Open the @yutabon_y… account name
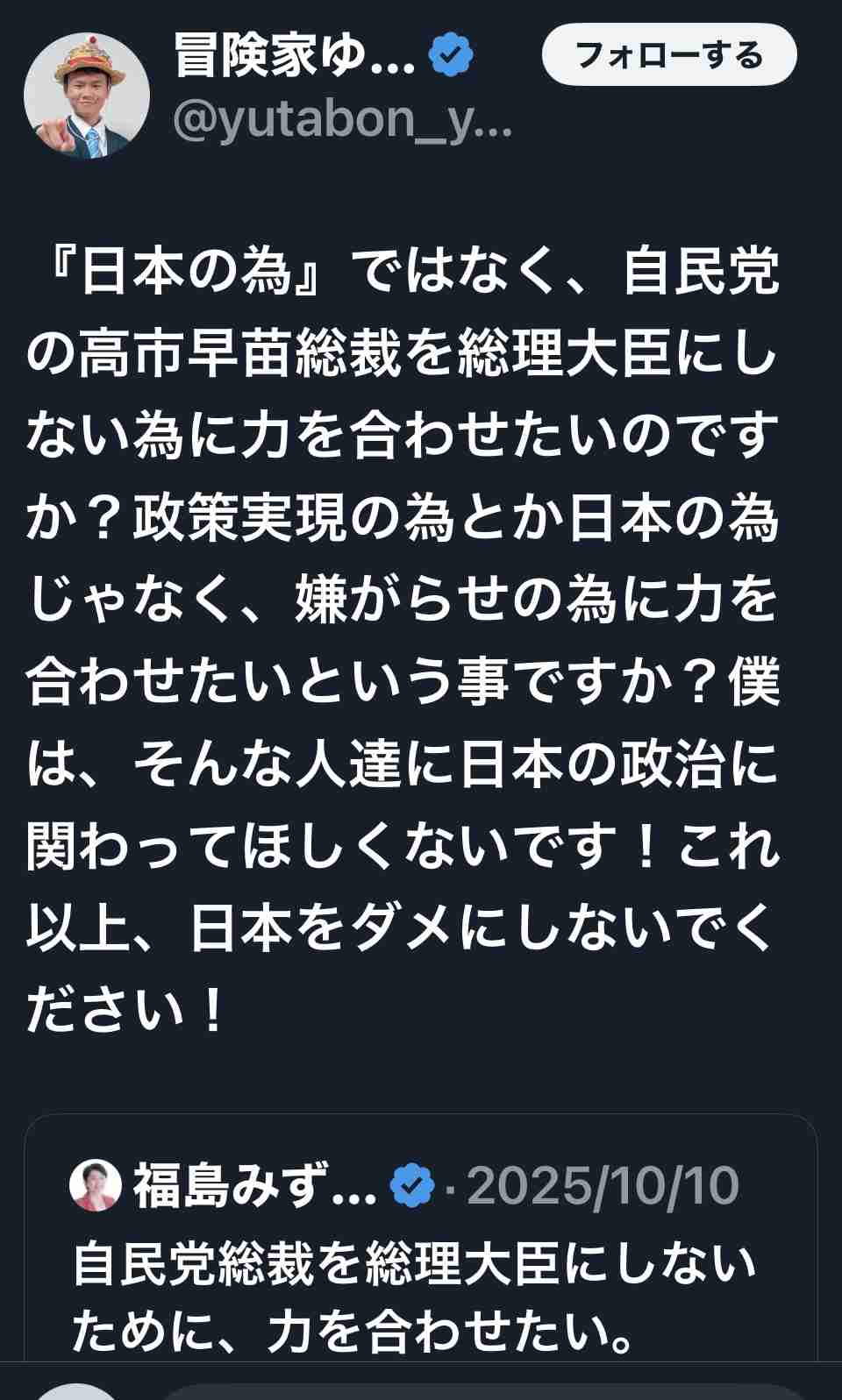Image resolution: width=842 pixels, height=1400 pixels. coord(342,120)
